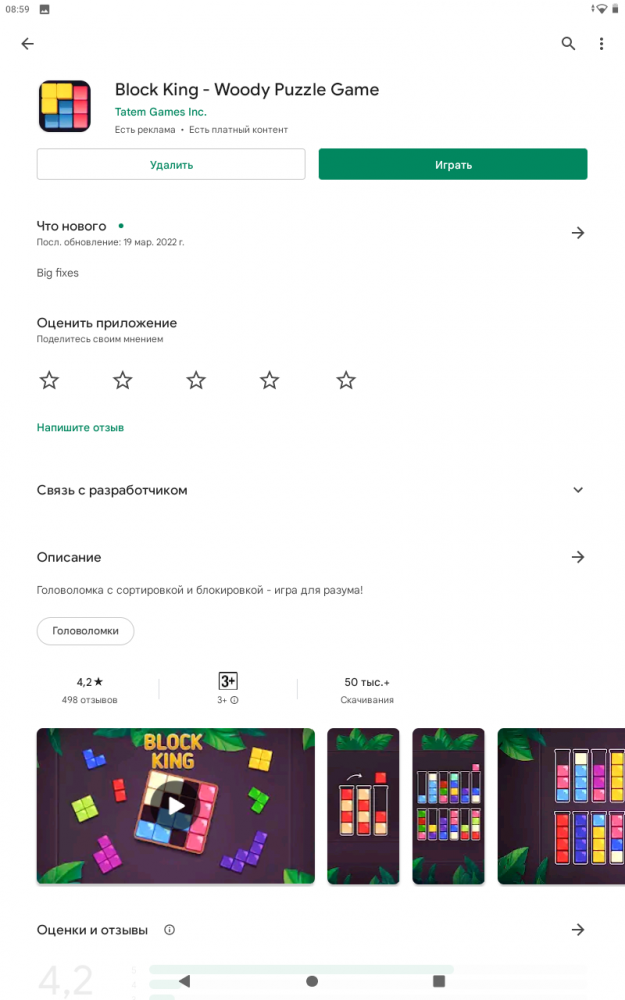Go back using the top-left arrow

[x=27, y=43]
